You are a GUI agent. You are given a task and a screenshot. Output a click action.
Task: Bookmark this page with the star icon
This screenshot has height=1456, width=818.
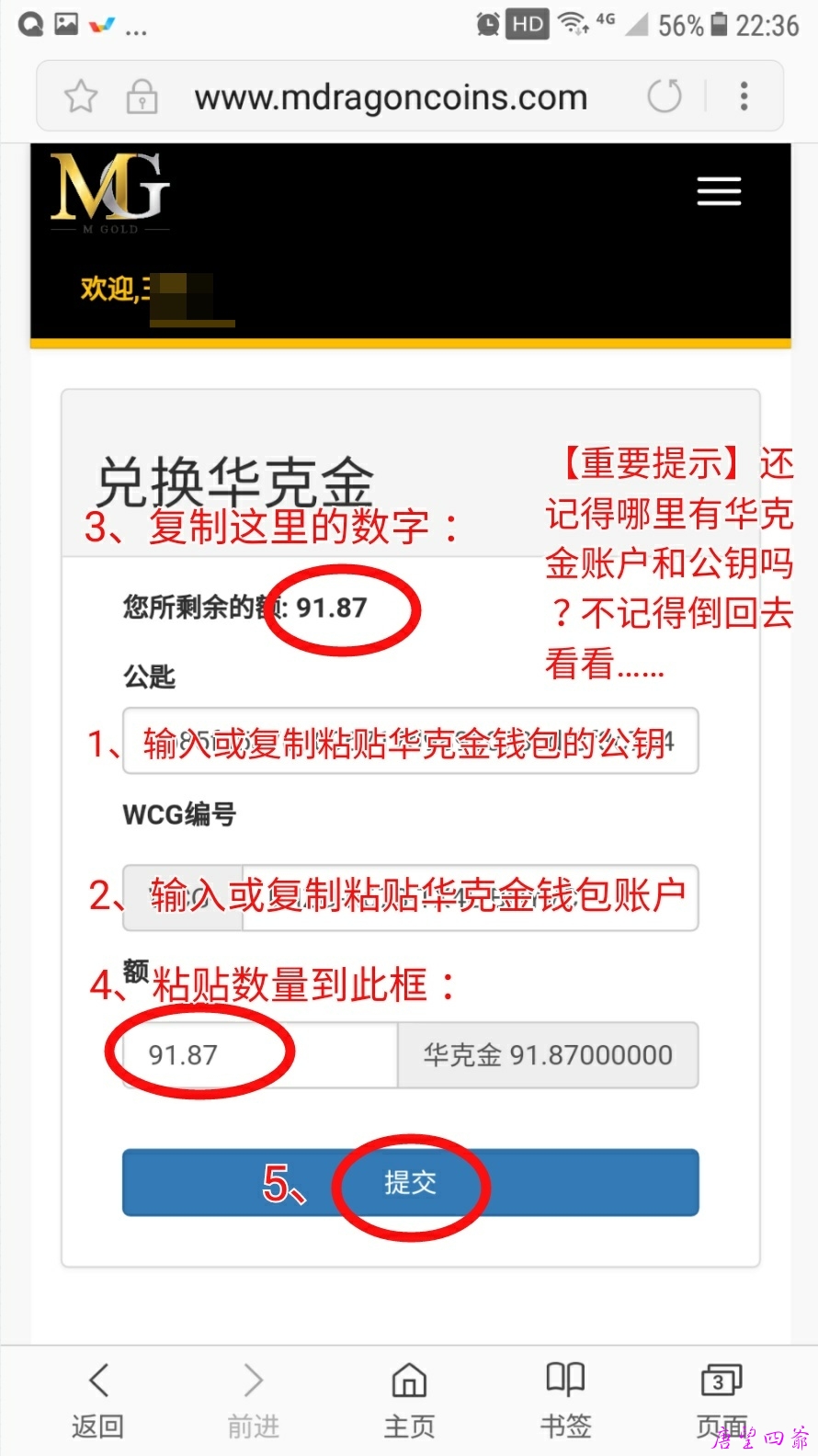point(81,96)
